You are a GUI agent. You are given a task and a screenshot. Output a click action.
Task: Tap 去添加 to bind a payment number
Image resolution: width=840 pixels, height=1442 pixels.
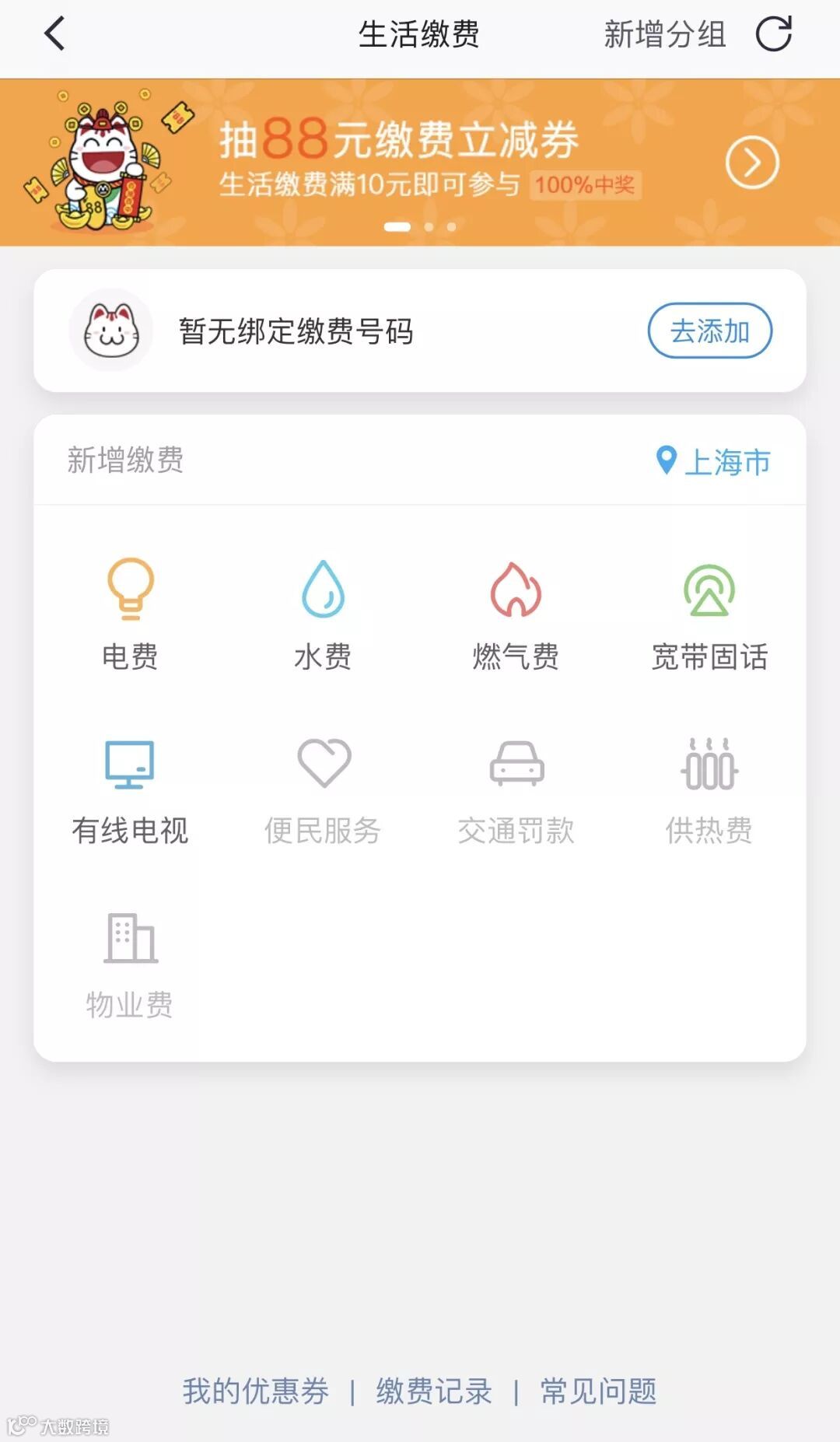point(709,331)
